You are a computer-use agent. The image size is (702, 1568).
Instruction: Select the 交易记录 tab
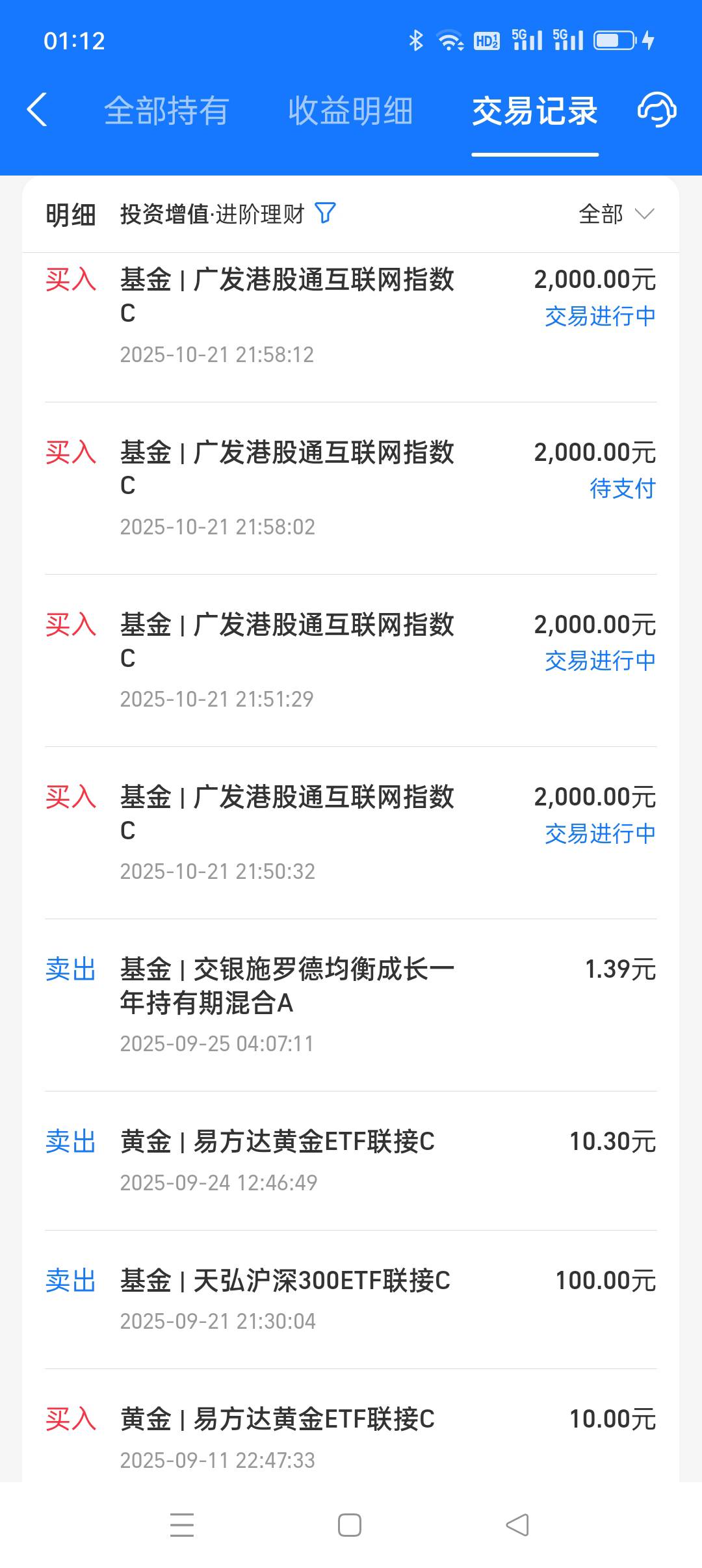coord(534,111)
